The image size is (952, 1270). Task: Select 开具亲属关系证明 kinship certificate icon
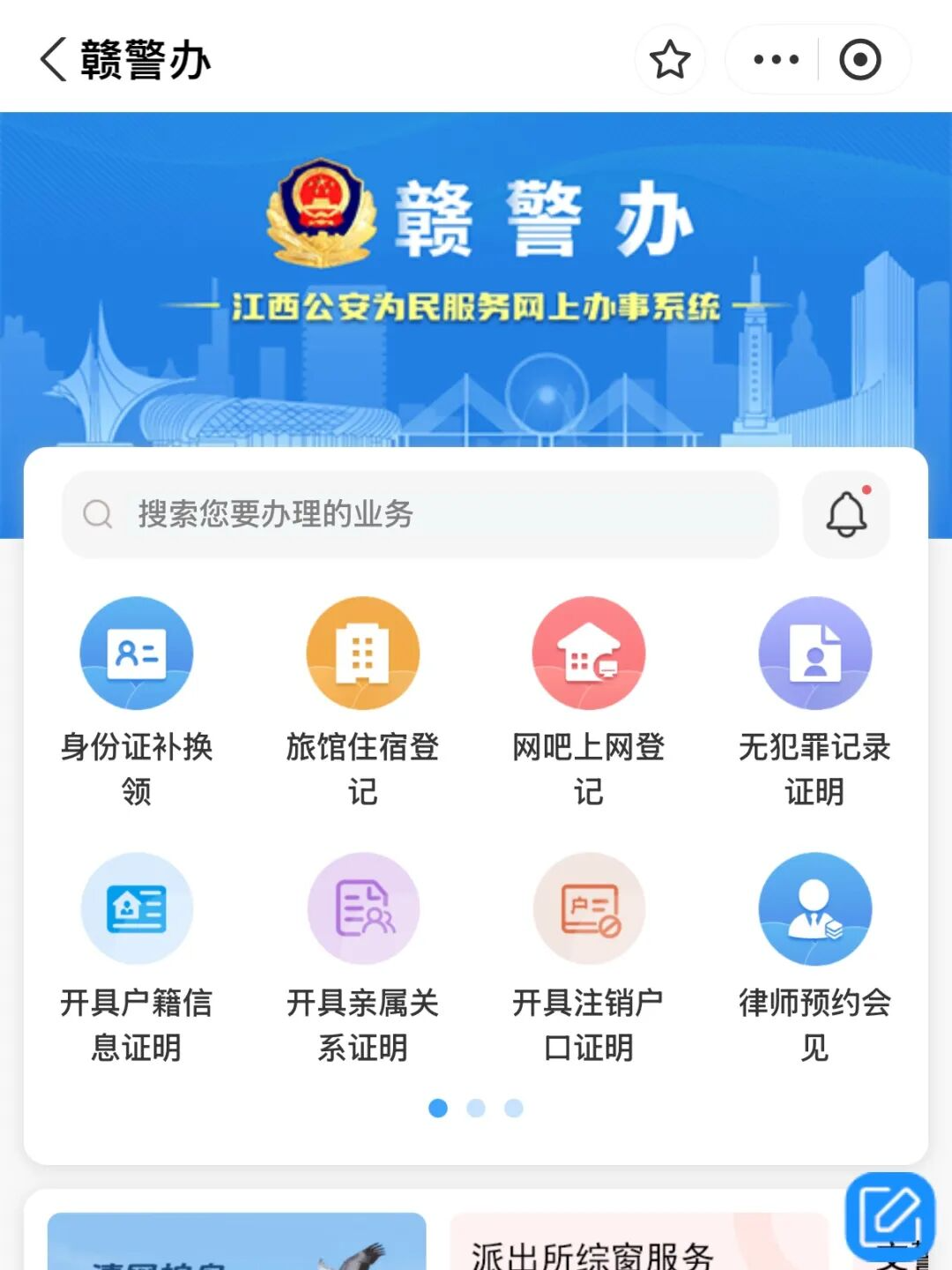pos(363,907)
